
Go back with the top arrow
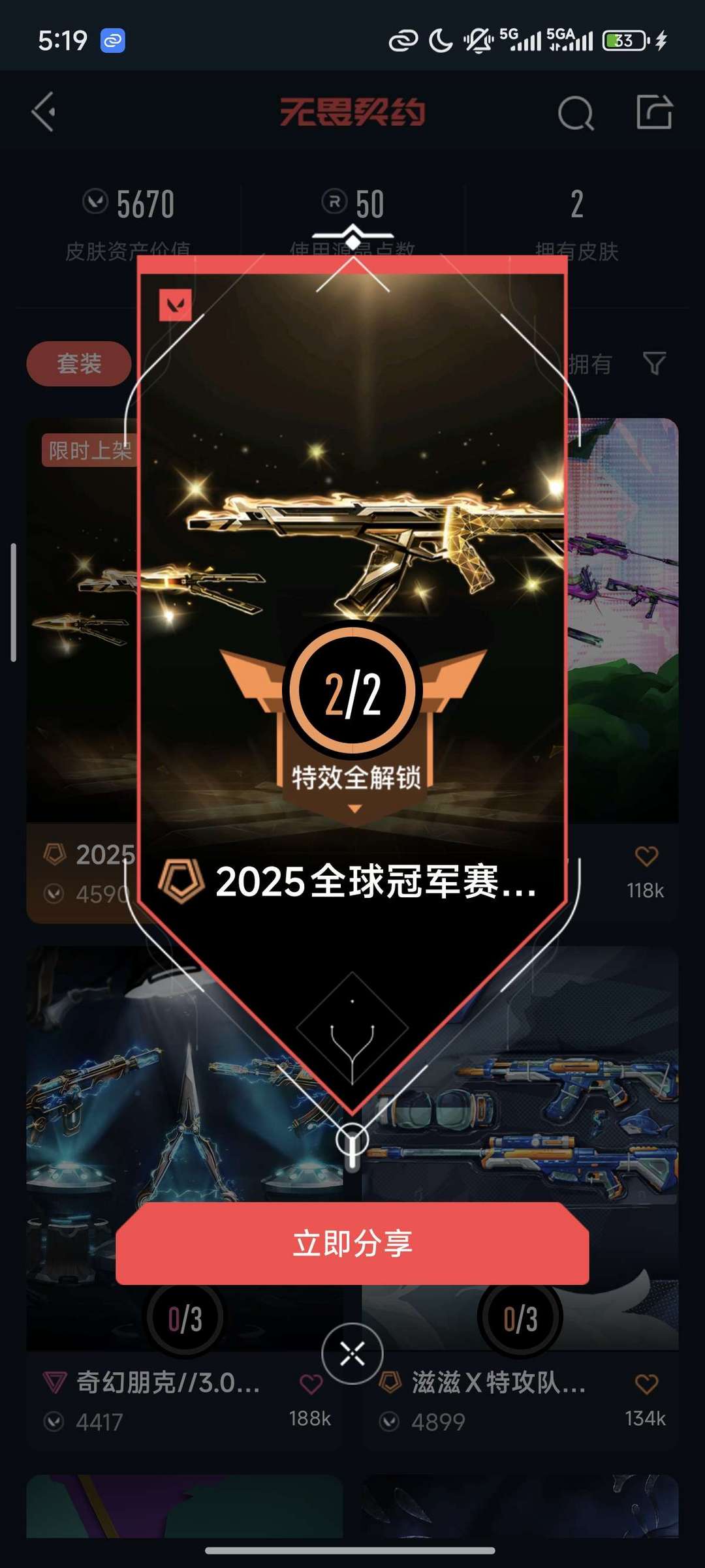(x=44, y=112)
